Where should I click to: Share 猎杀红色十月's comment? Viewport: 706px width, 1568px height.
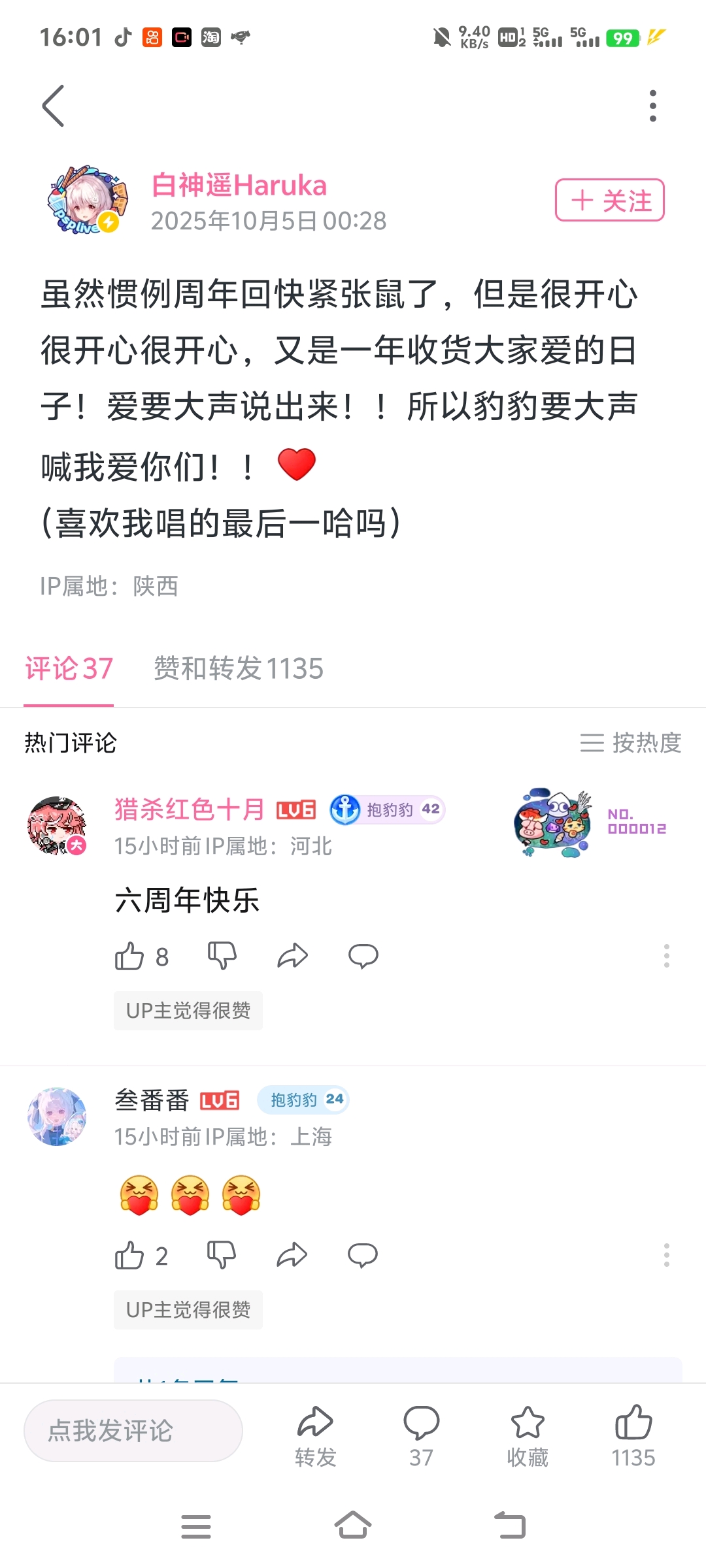(x=292, y=956)
